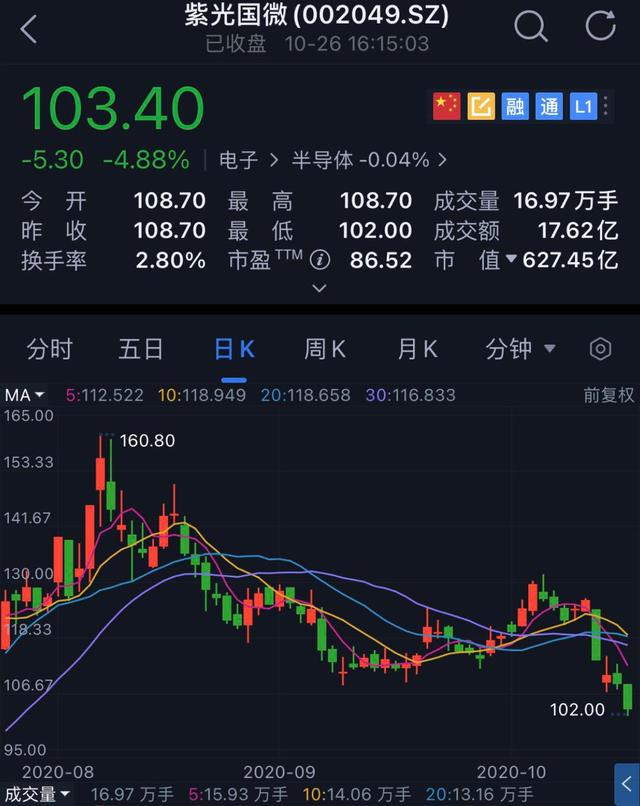Open the search magnifier icon

[531, 25]
